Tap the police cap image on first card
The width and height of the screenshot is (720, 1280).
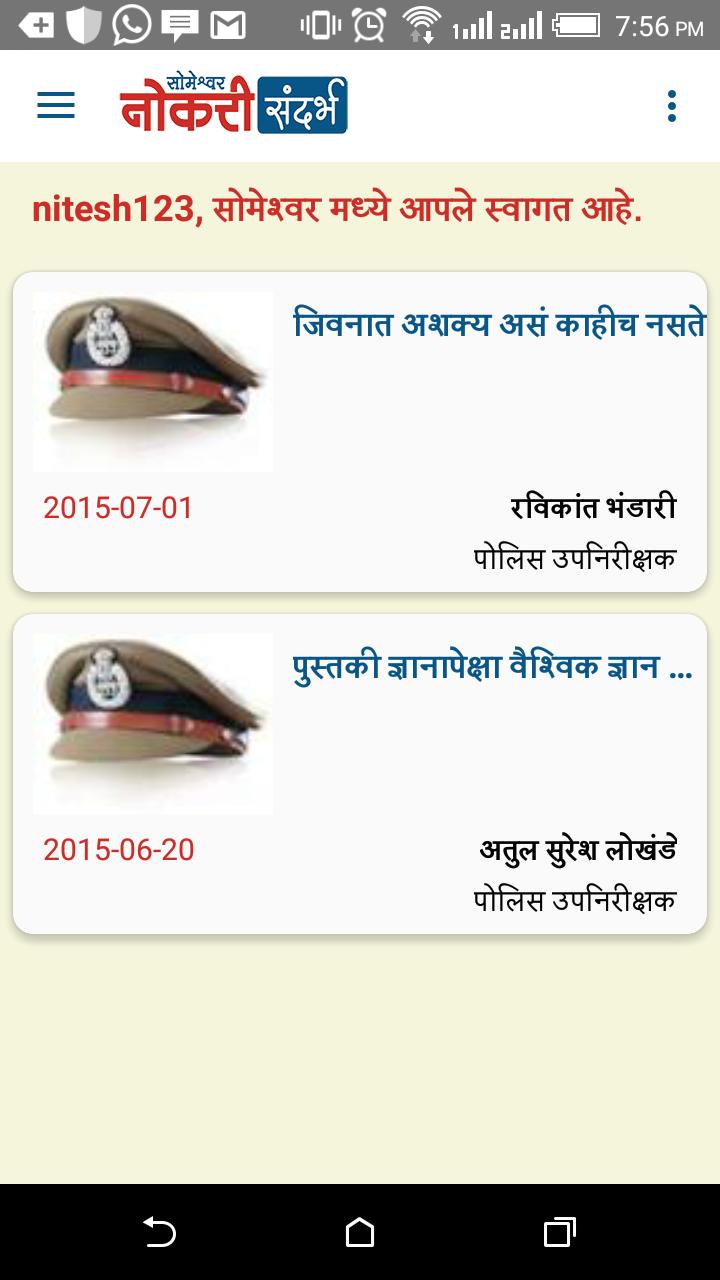[x=152, y=380]
